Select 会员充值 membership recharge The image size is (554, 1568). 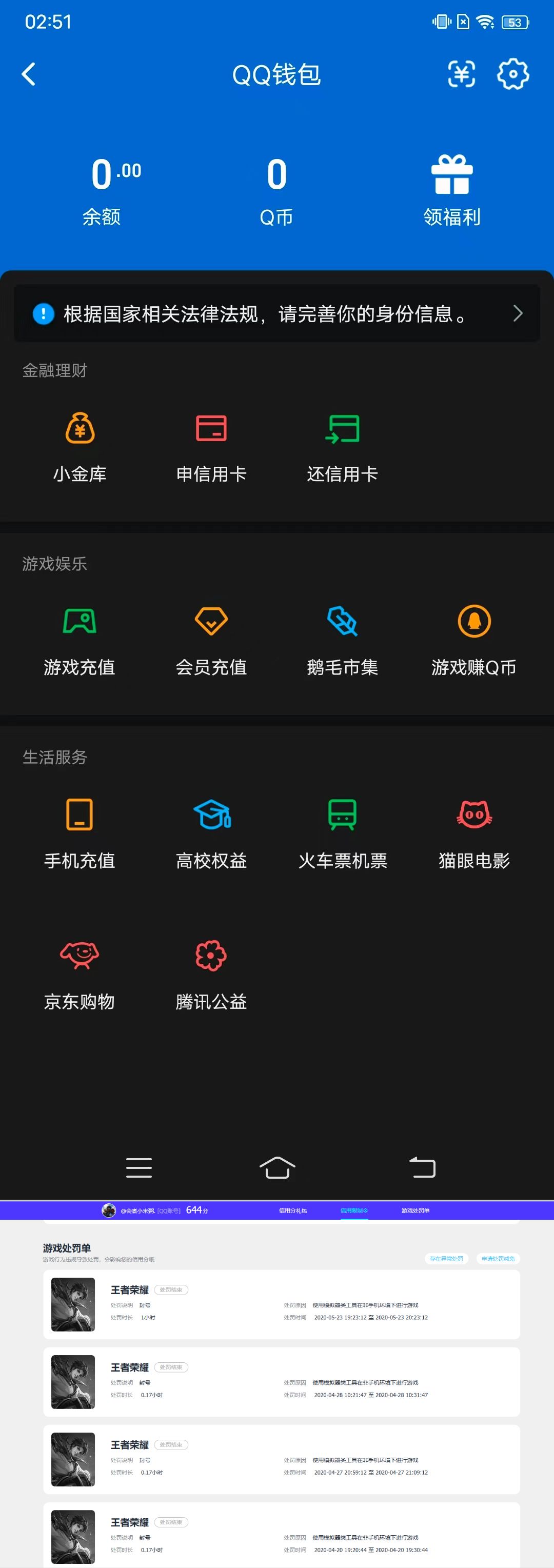211,636
